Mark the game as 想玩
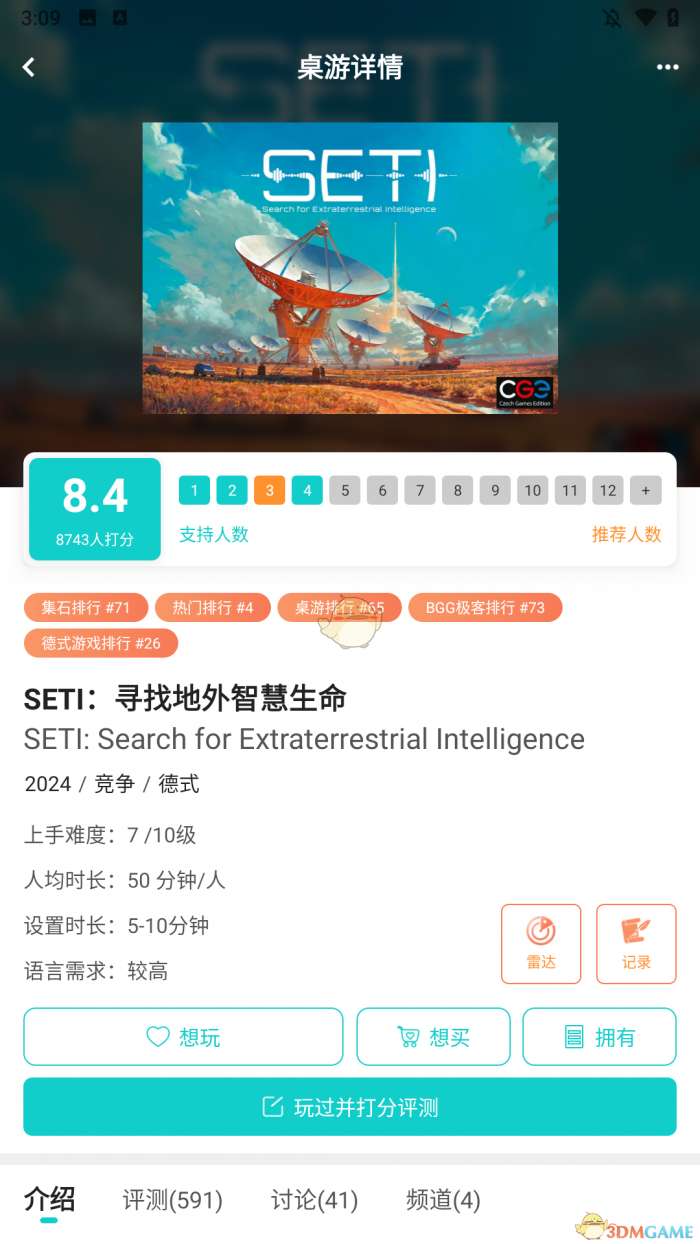 [x=183, y=1037]
